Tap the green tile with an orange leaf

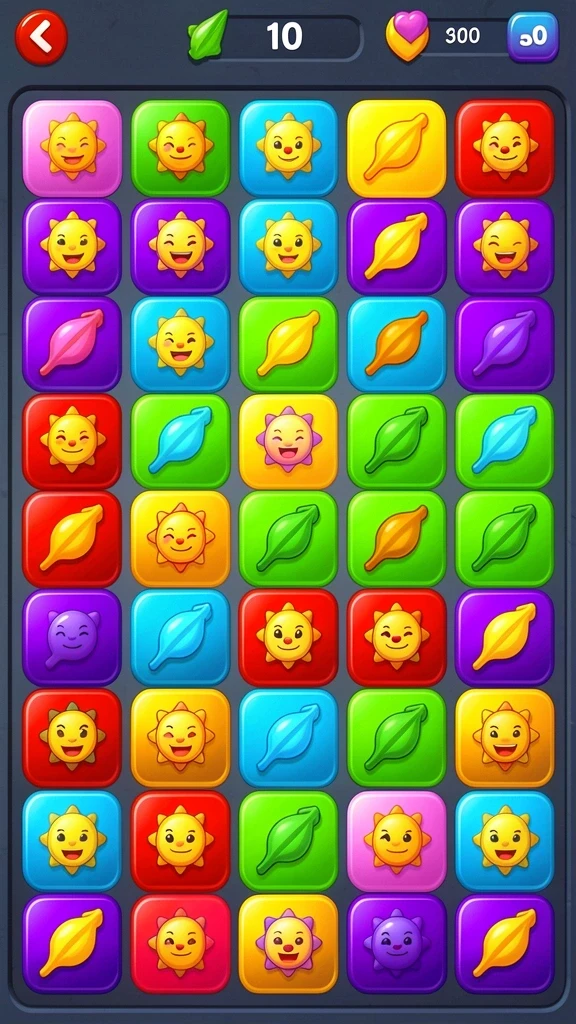pyautogui.click(x=396, y=539)
